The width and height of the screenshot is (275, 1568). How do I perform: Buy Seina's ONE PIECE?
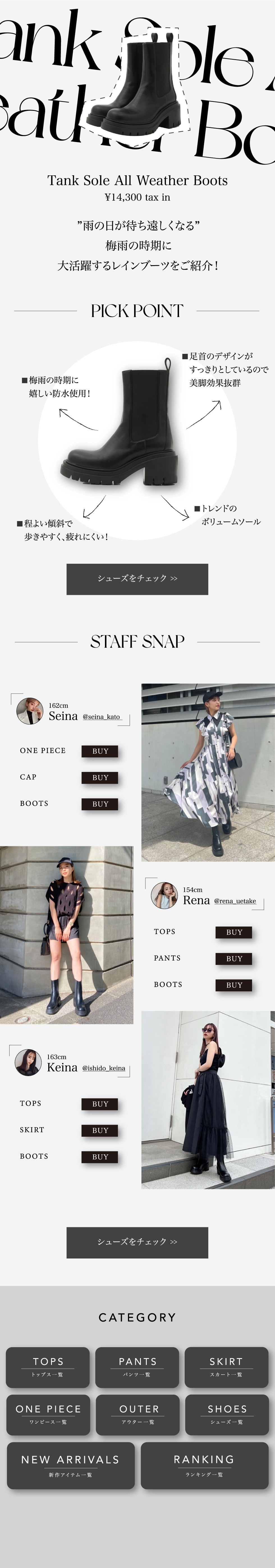point(100,751)
